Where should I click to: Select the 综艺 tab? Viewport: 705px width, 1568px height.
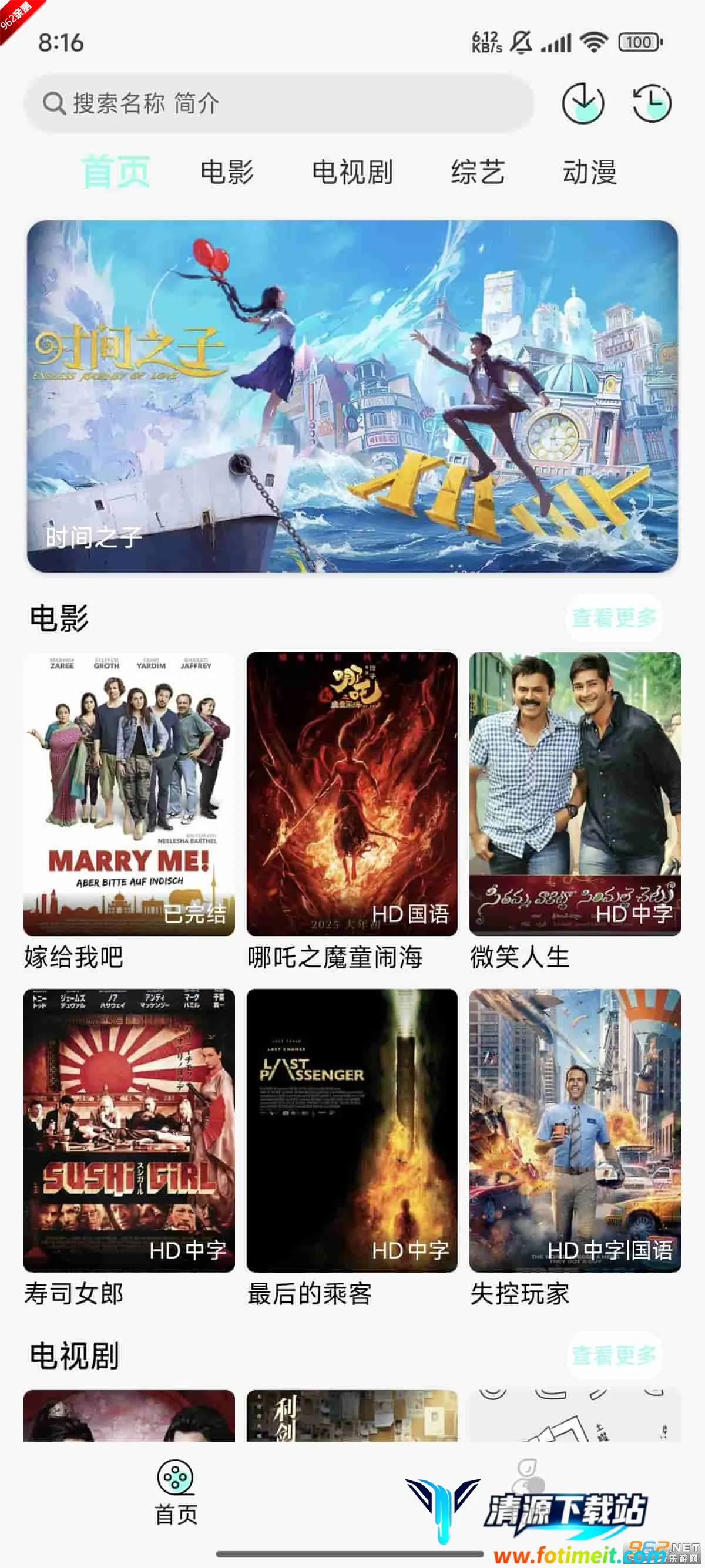click(x=478, y=172)
